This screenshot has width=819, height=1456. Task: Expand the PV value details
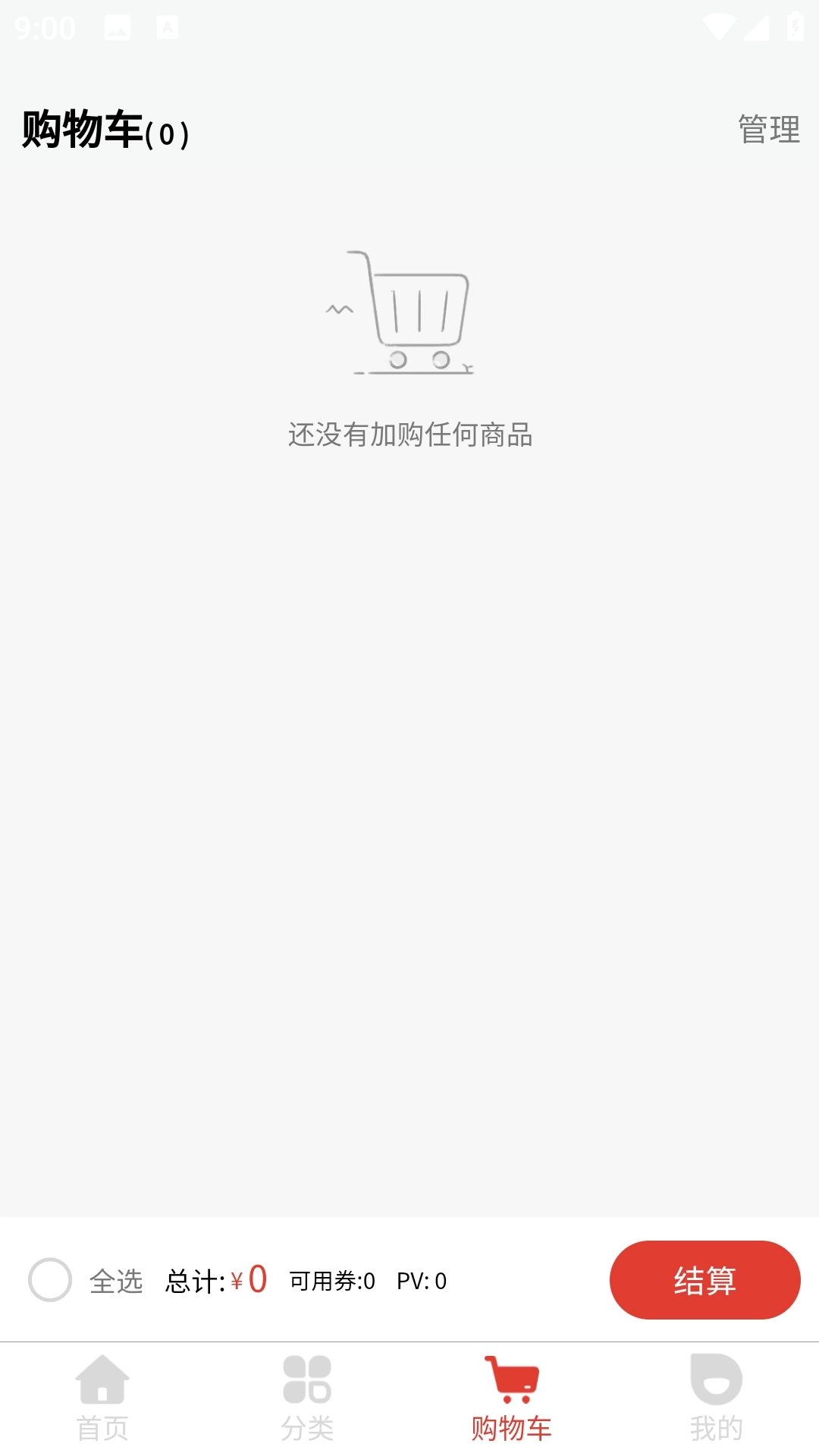422,1279
